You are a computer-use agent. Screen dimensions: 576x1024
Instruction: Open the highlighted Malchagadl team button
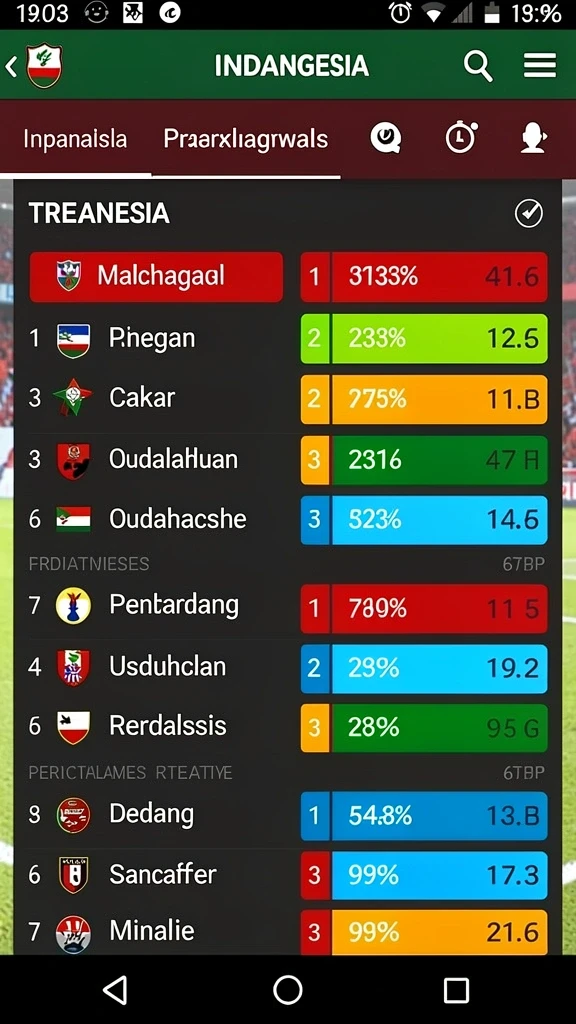tap(157, 277)
